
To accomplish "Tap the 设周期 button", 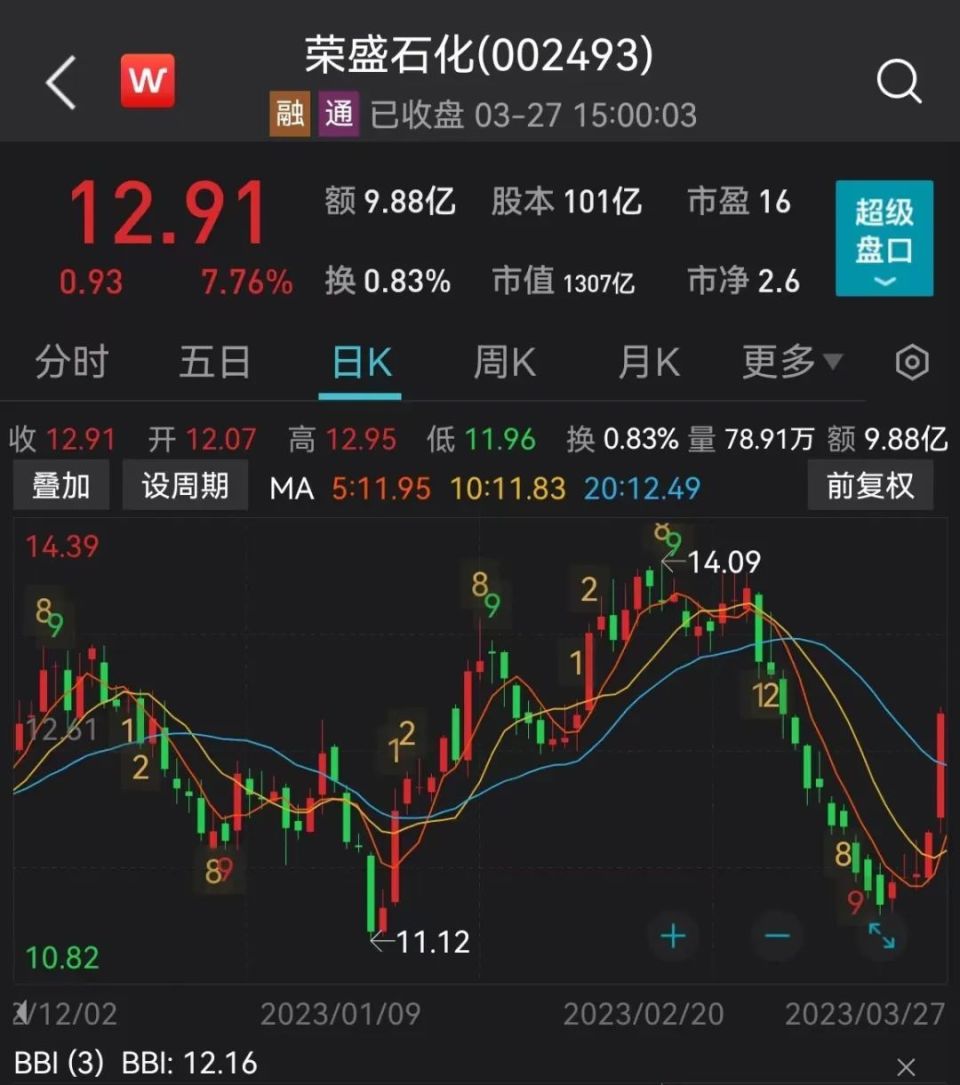I will (x=185, y=487).
